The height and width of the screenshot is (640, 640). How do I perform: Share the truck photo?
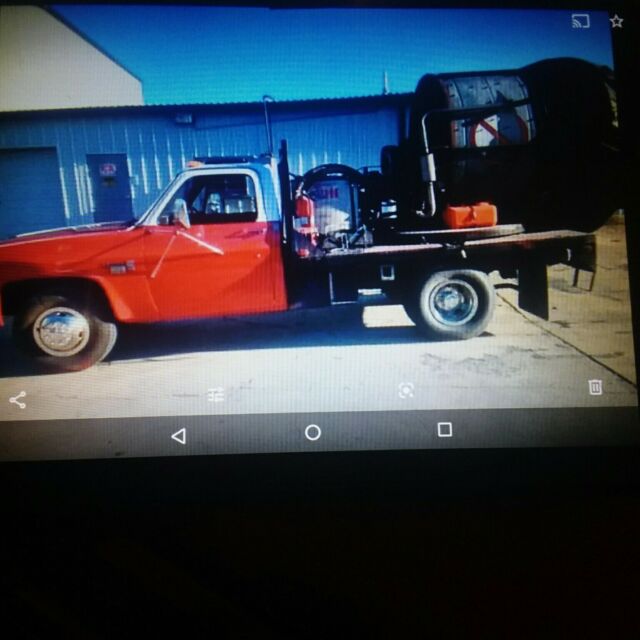pyautogui.click(x=17, y=400)
